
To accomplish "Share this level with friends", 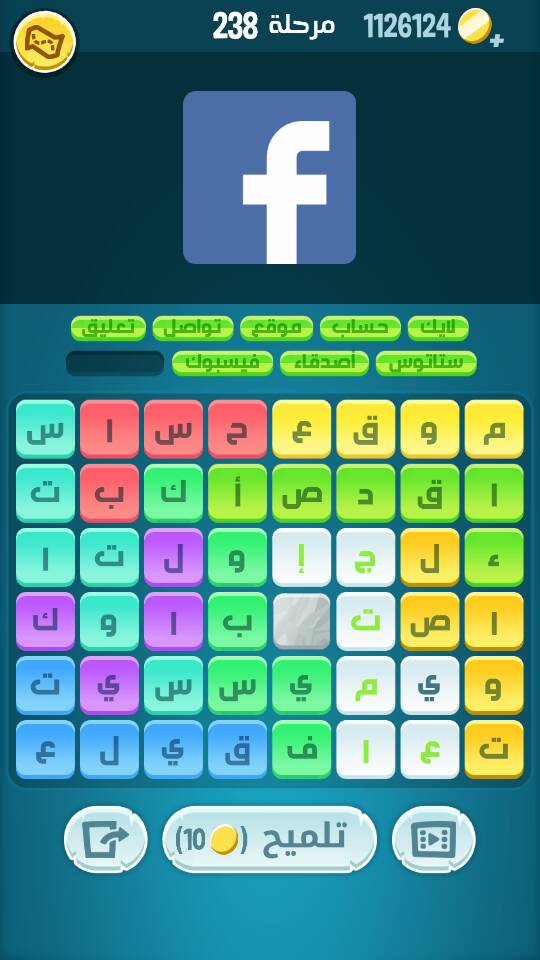I will [105, 839].
